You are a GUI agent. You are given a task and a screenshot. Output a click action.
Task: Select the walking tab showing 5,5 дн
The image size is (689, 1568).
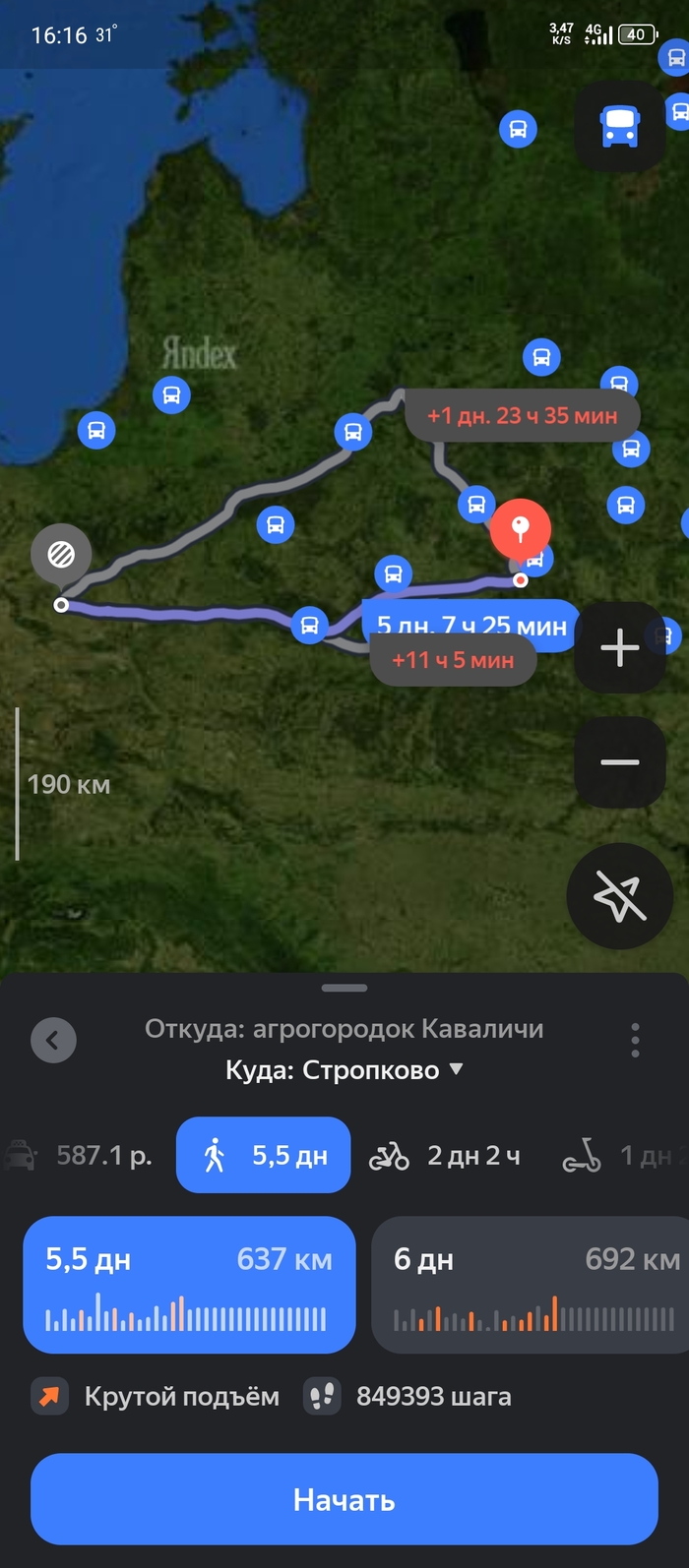(x=263, y=1155)
